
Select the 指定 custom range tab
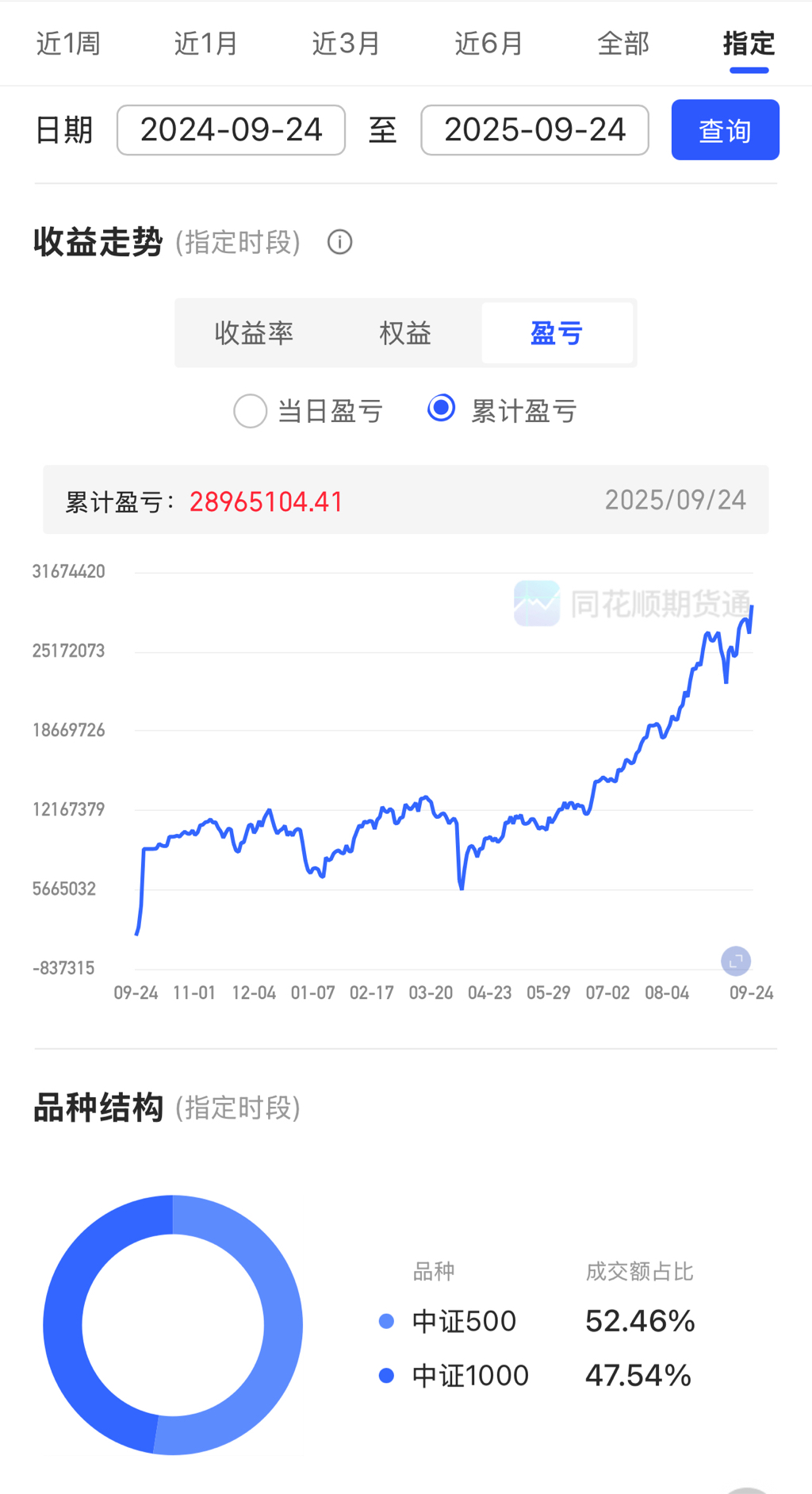pos(749,44)
